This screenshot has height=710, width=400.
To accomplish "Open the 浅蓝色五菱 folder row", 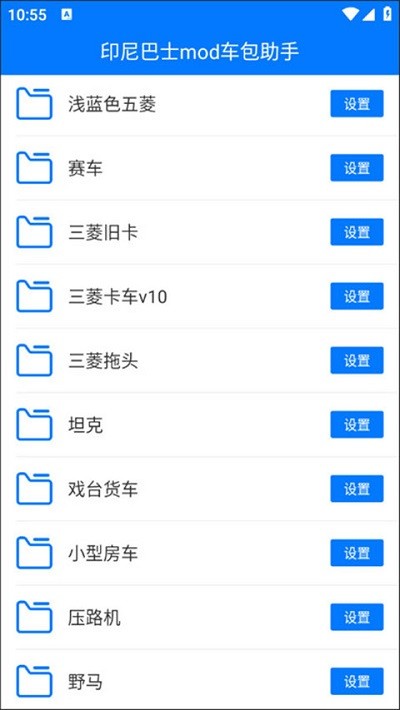I will click(200, 104).
